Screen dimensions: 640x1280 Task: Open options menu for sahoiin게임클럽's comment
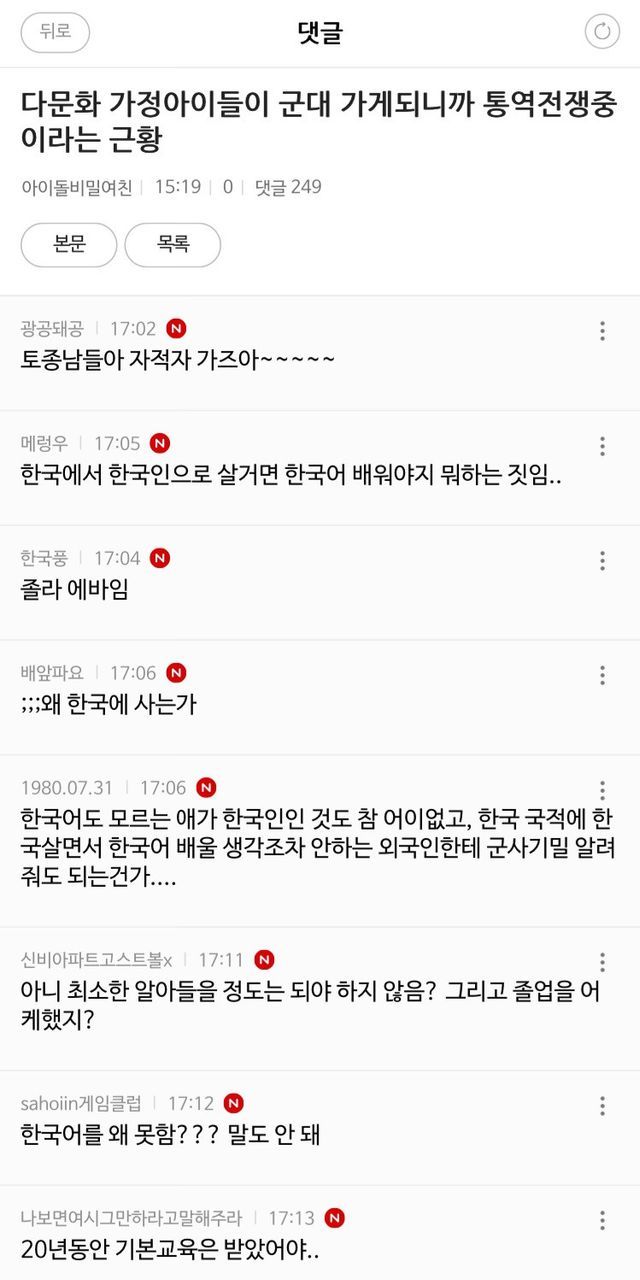[602, 1106]
